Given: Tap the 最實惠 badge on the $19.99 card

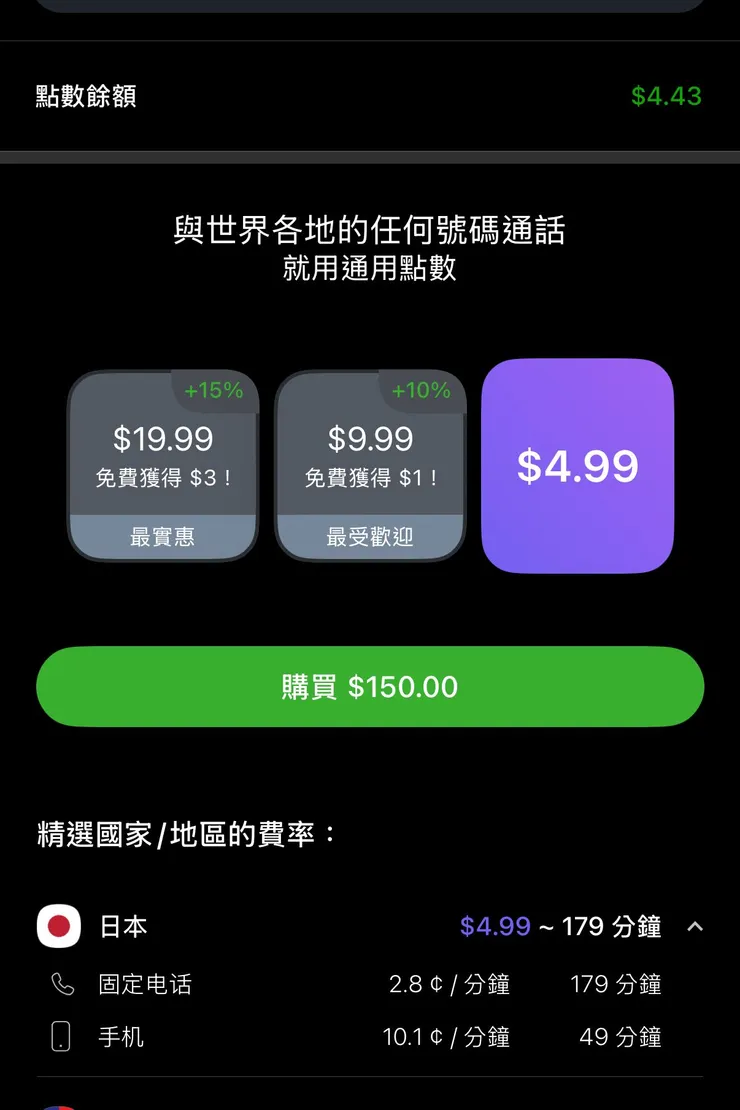Looking at the screenshot, I should click(162, 536).
